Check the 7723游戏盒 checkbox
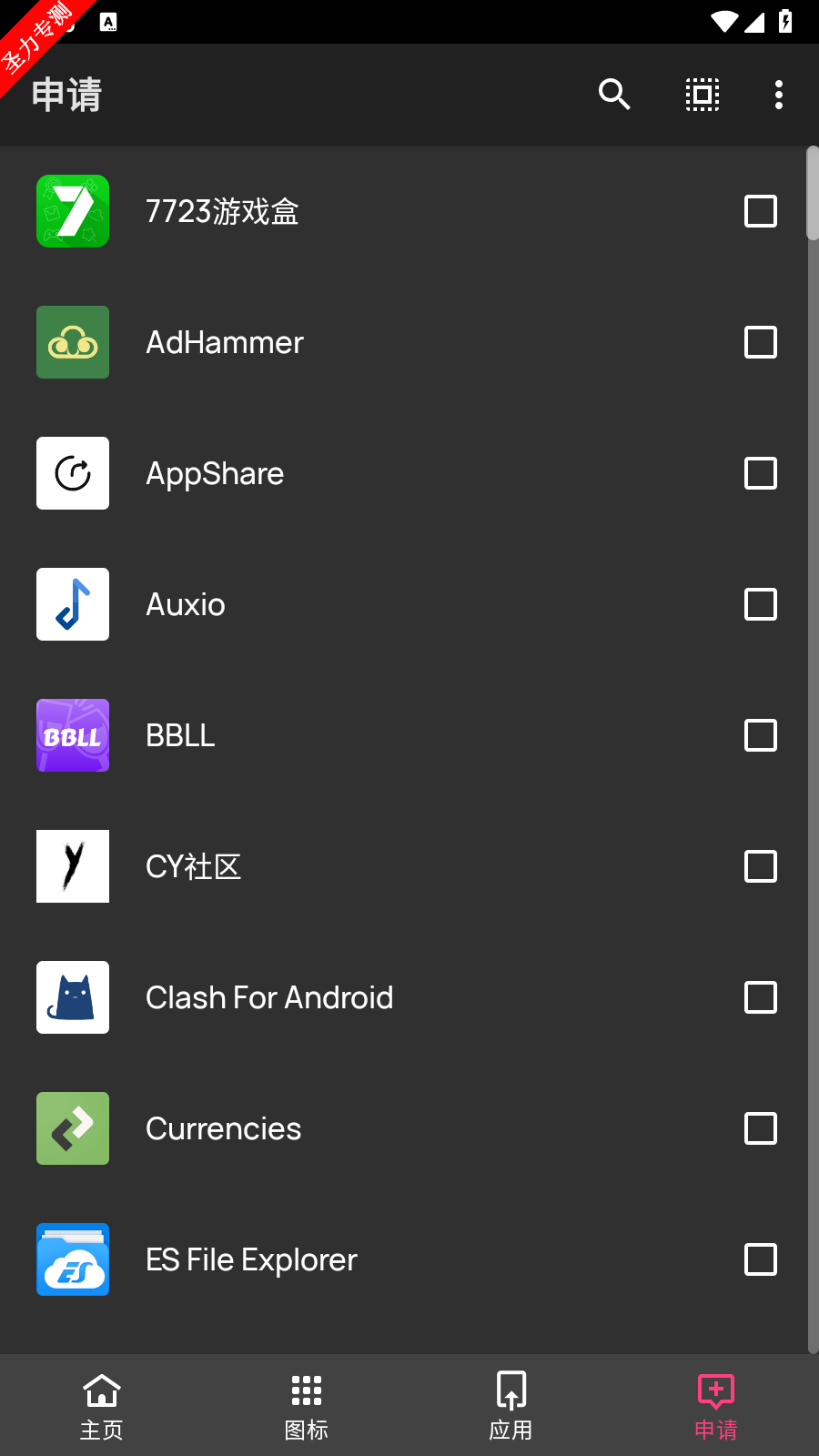Viewport: 819px width, 1456px height. (x=761, y=211)
